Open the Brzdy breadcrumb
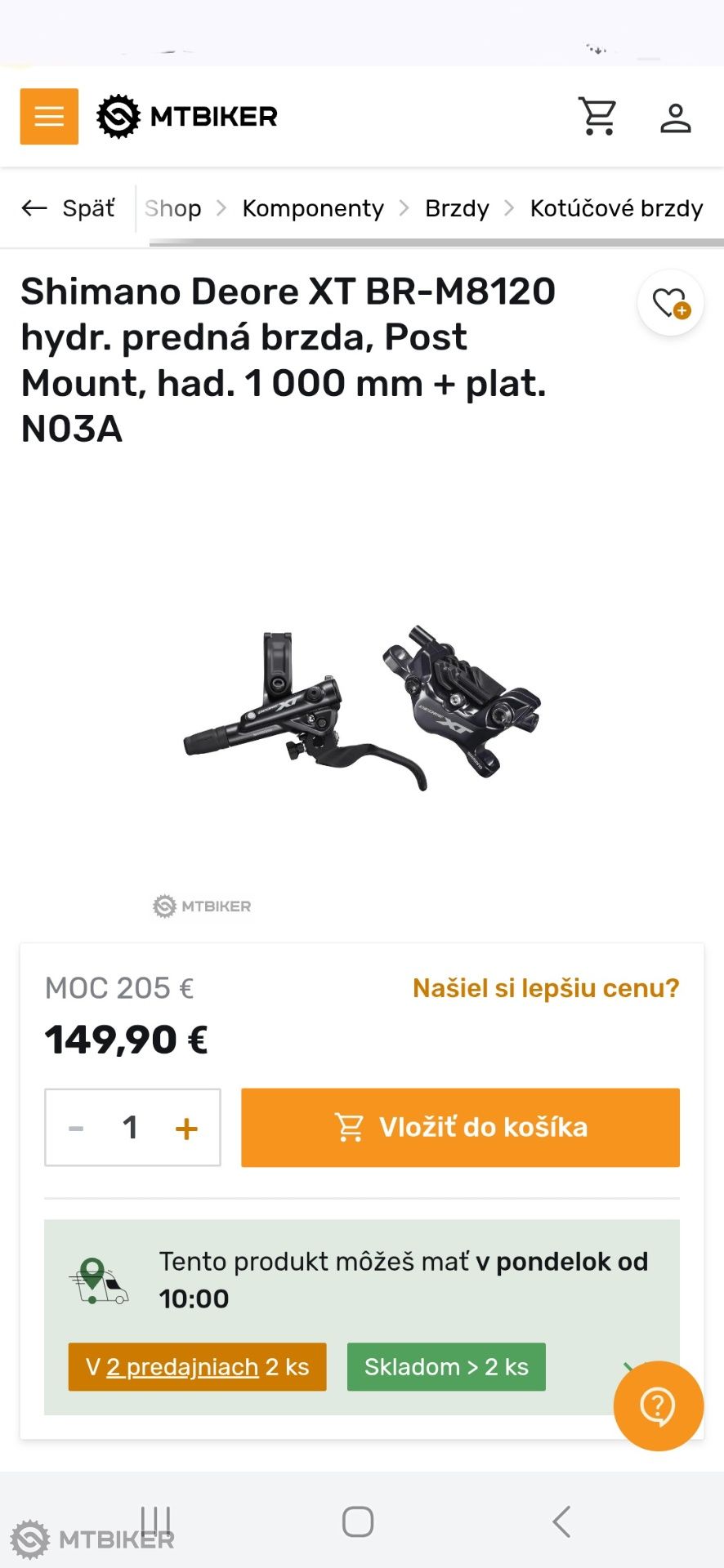 click(x=457, y=208)
